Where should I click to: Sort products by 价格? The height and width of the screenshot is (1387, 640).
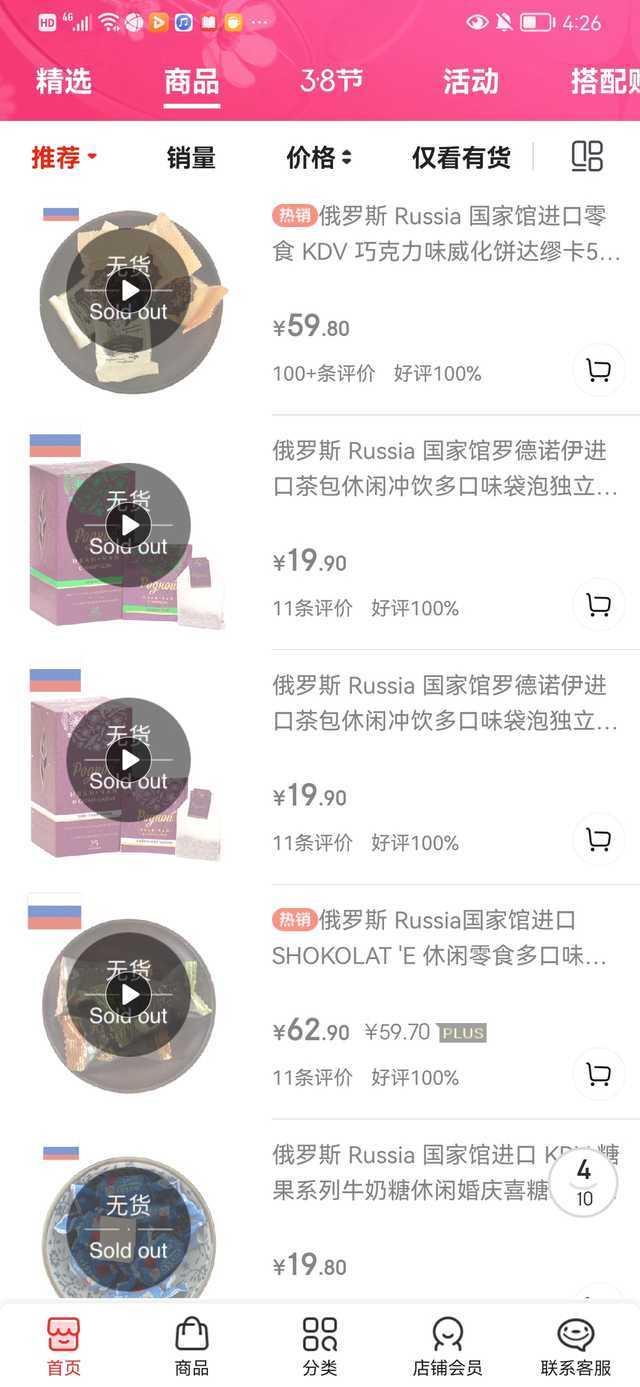[x=319, y=157]
